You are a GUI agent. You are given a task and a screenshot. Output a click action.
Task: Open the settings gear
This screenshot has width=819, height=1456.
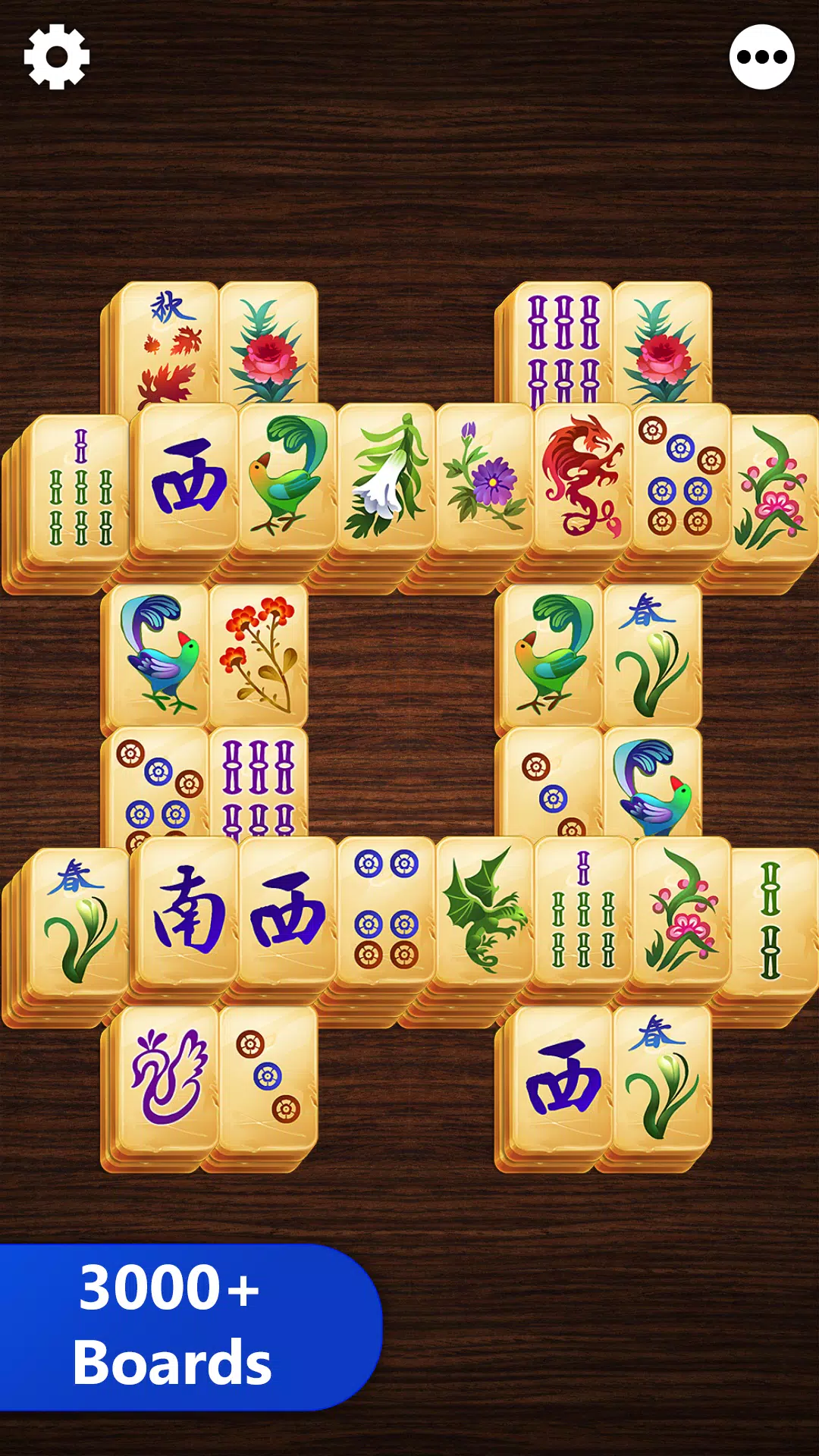coord(57,57)
